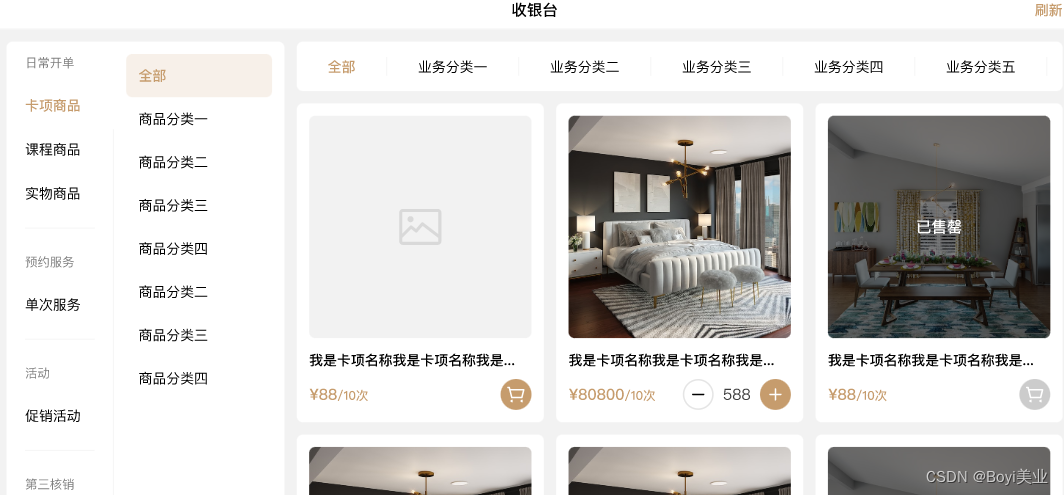
Task: Open 课程商品 in the sidebar
Action: click(53, 149)
